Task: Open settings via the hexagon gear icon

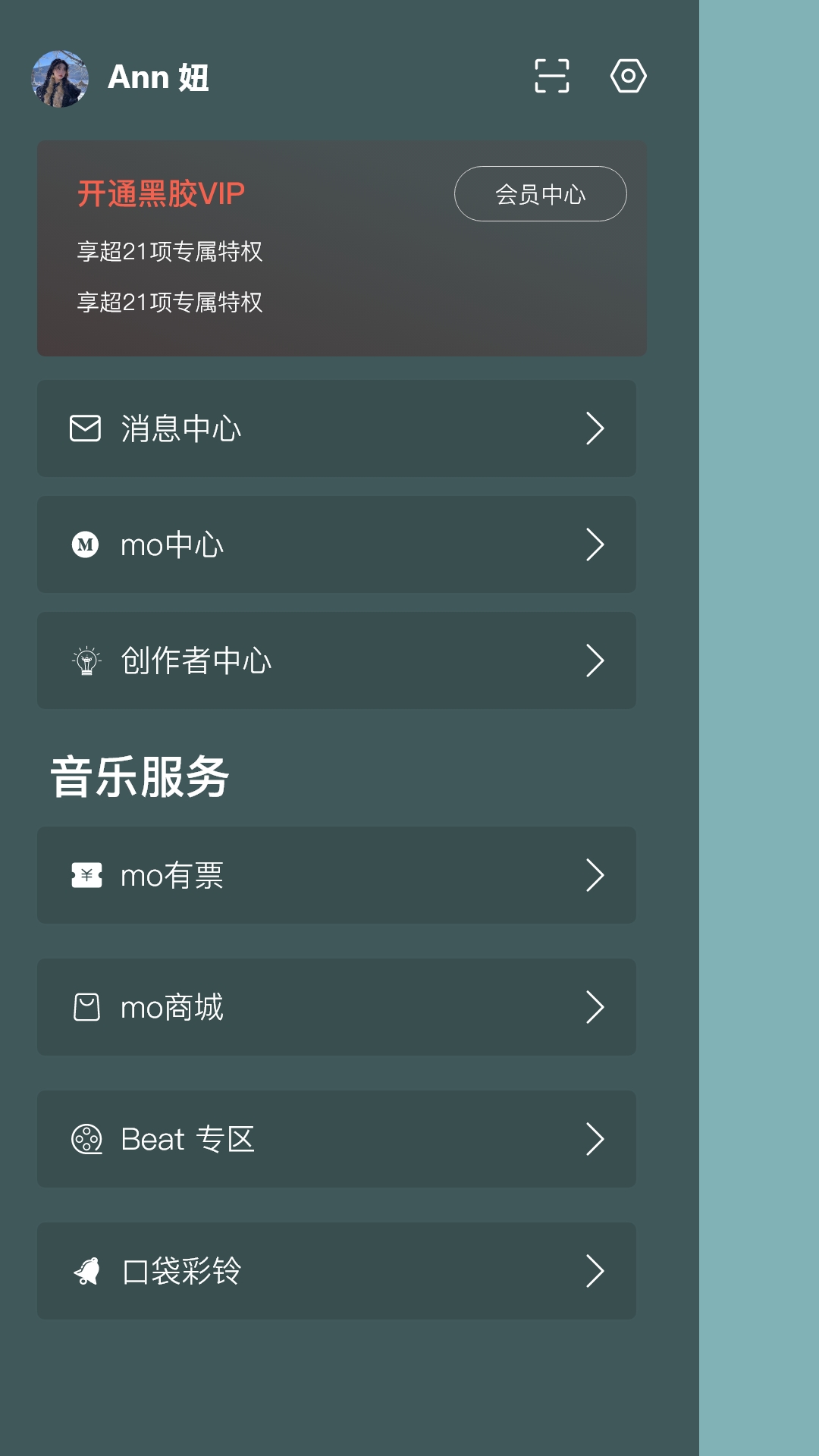Action: [628, 76]
